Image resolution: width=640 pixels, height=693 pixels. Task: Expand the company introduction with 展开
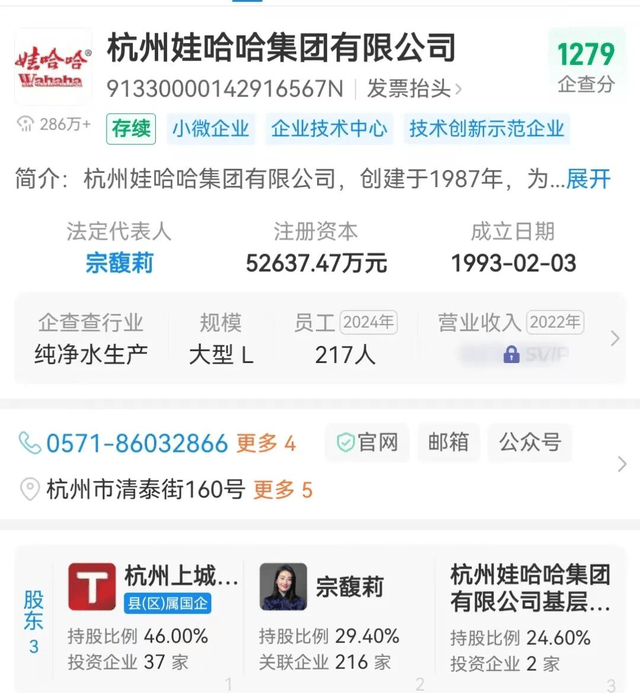[x=587, y=179]
